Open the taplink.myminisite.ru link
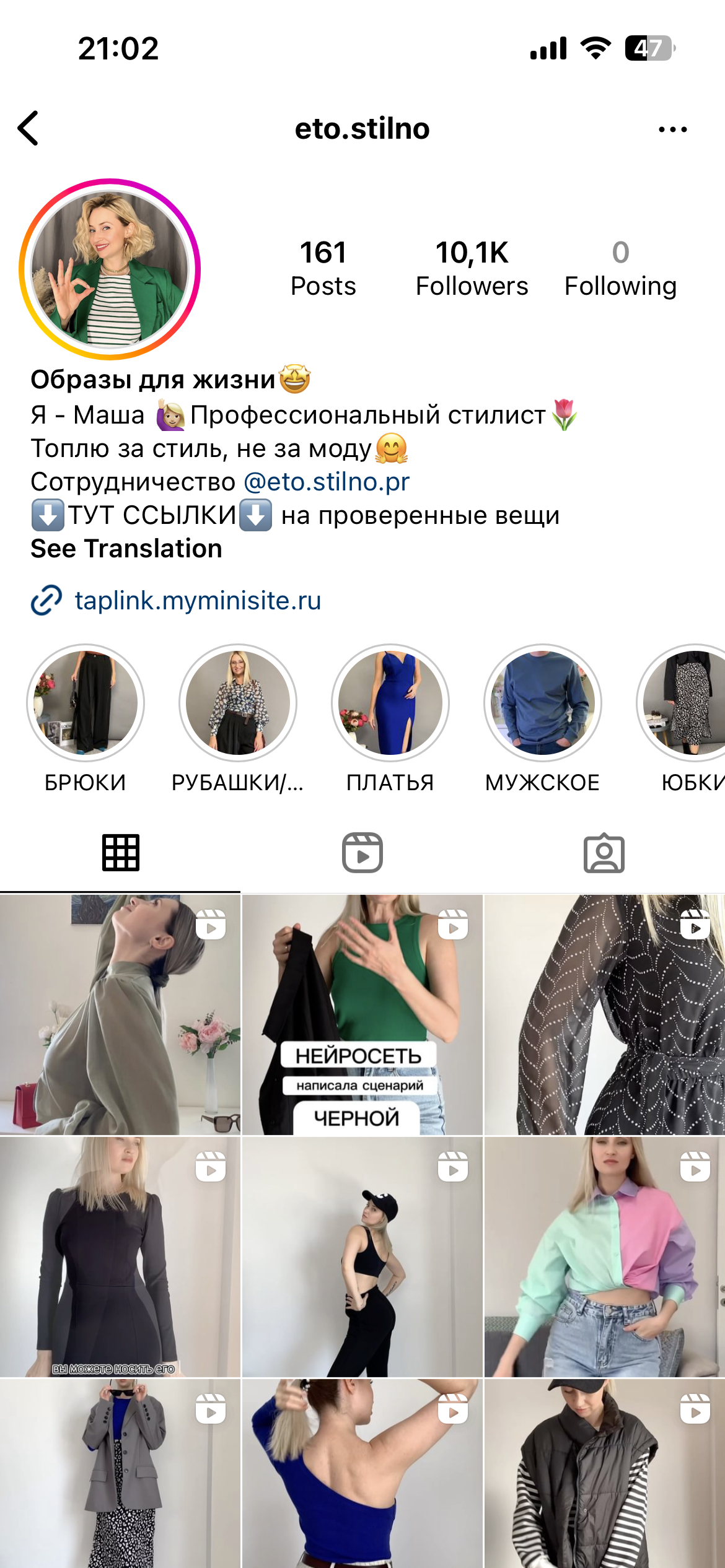Viewport: 725px width, 1568px height. tap(198, 601)
